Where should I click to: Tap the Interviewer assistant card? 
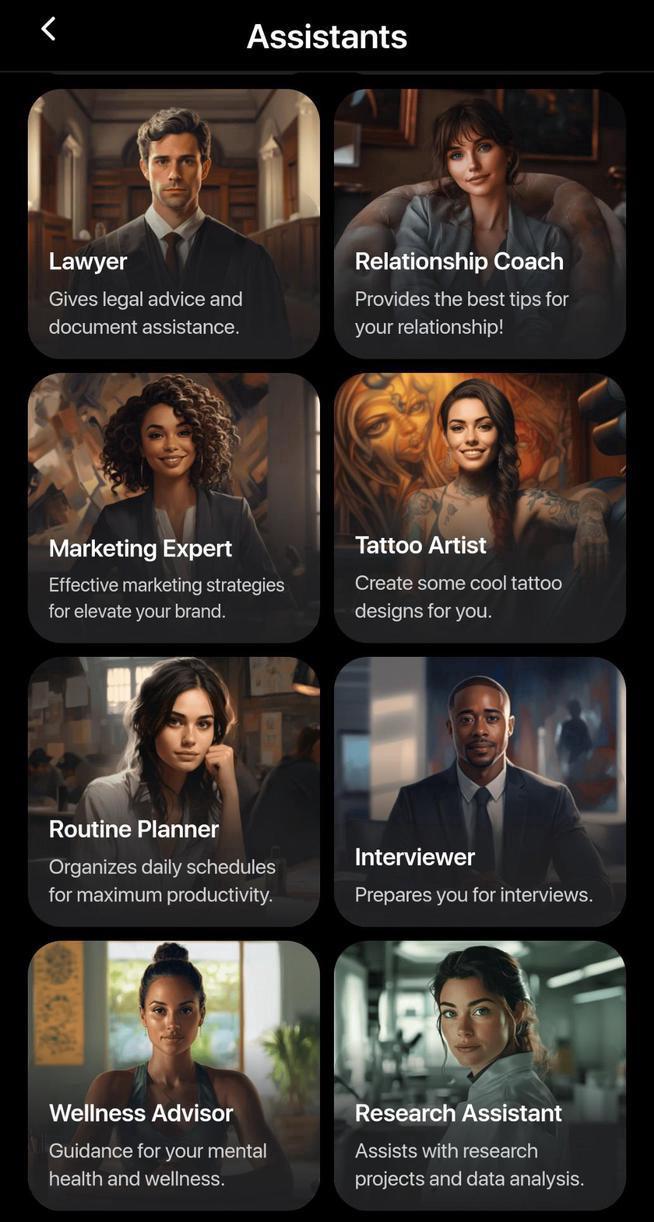point(480,791)
